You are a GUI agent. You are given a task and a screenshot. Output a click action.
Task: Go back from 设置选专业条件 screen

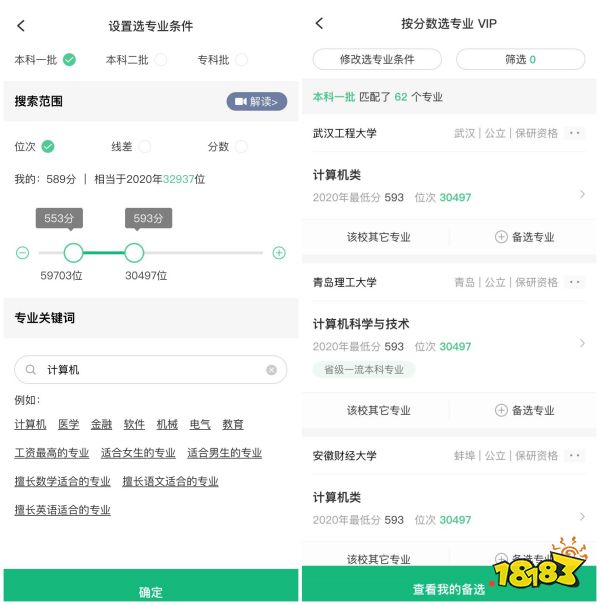[21, 25]
